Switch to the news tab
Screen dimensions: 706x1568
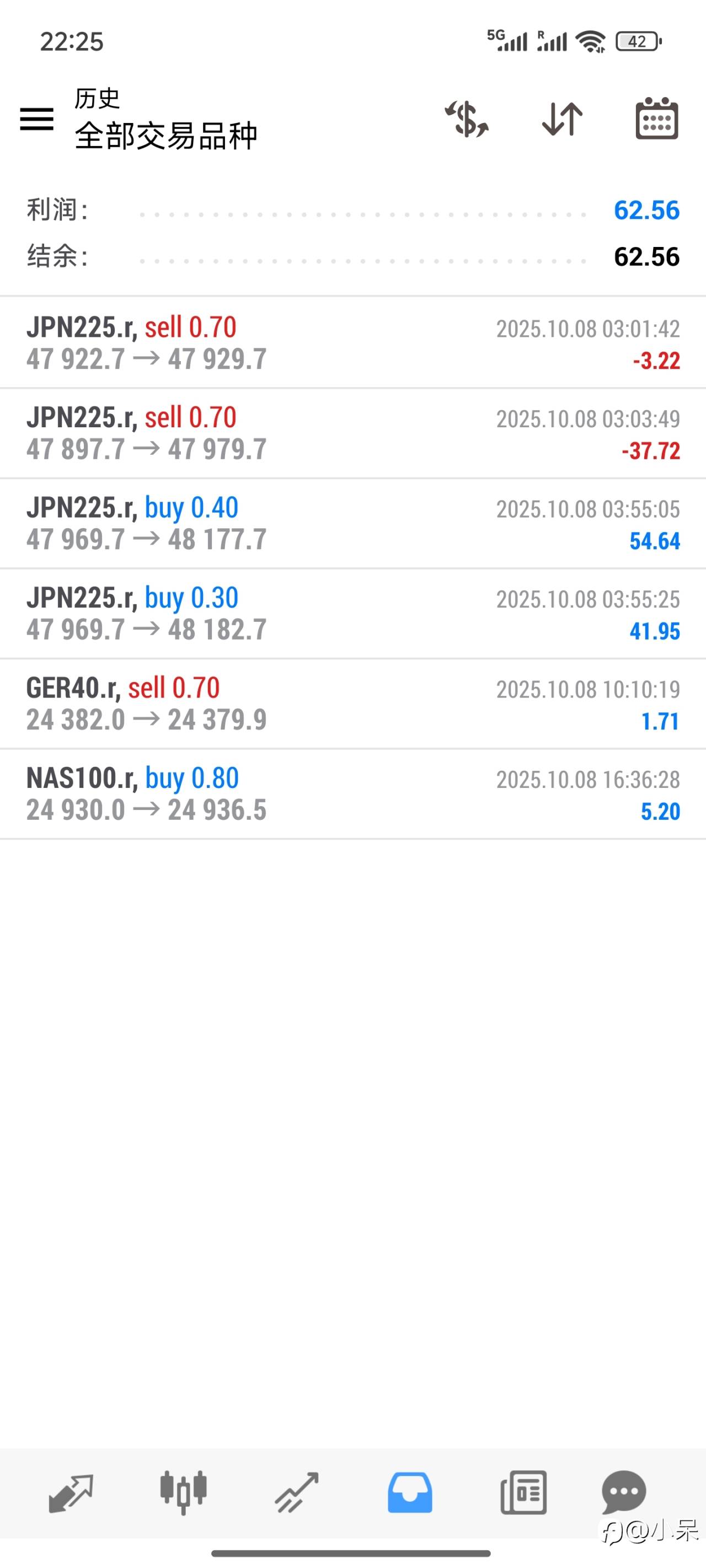point(523,1492)
